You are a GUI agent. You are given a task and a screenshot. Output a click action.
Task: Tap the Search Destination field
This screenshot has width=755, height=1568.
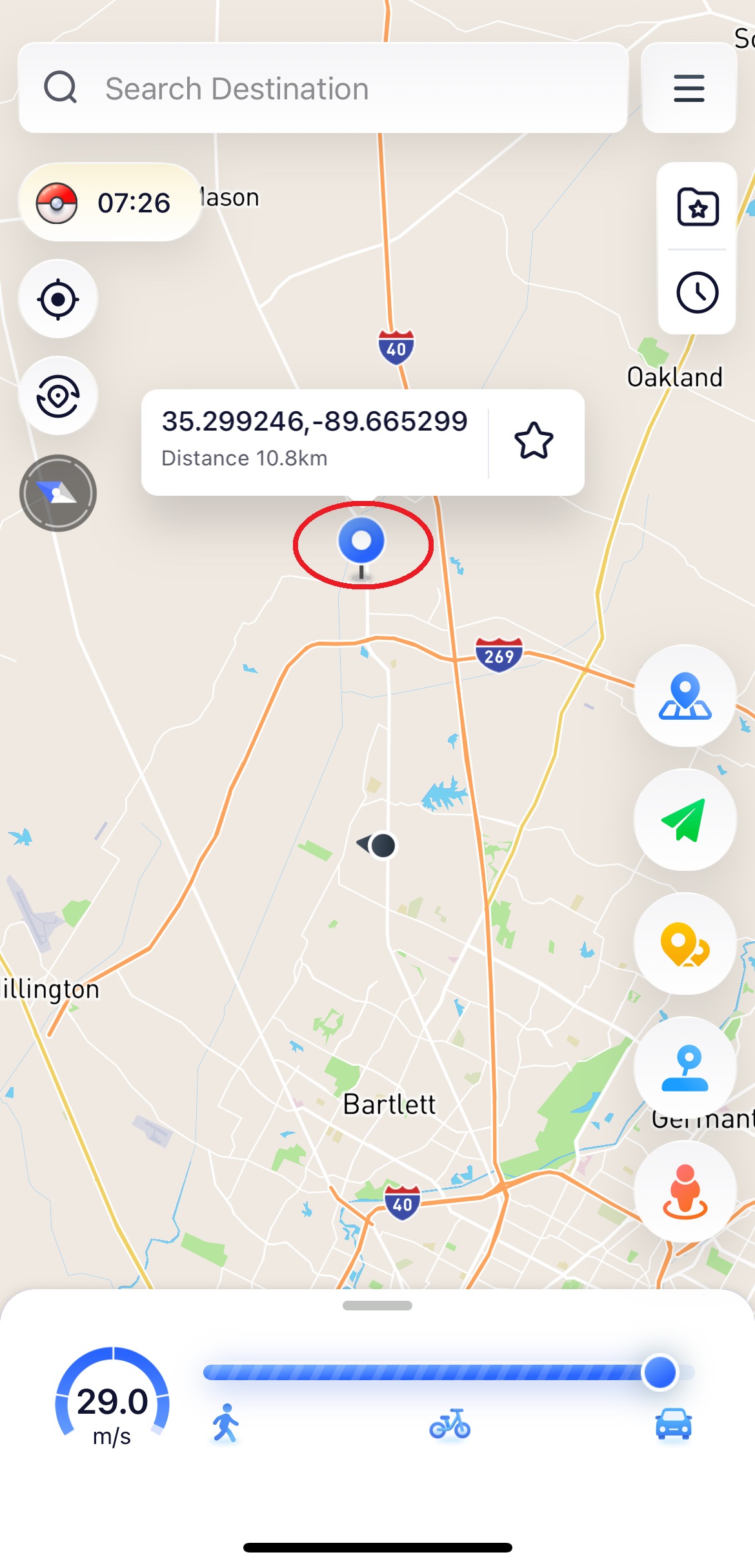tap(323, 88)
